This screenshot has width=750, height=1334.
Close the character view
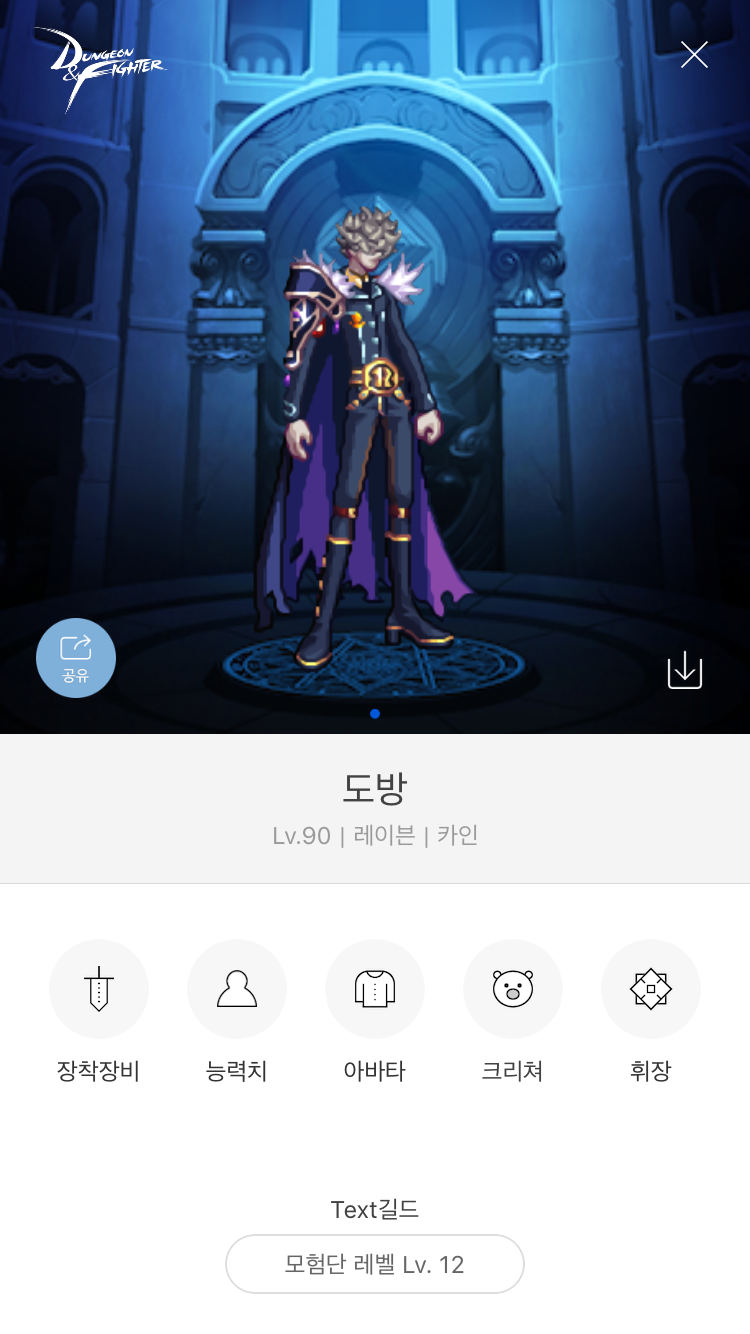click(x=694, y=54)
